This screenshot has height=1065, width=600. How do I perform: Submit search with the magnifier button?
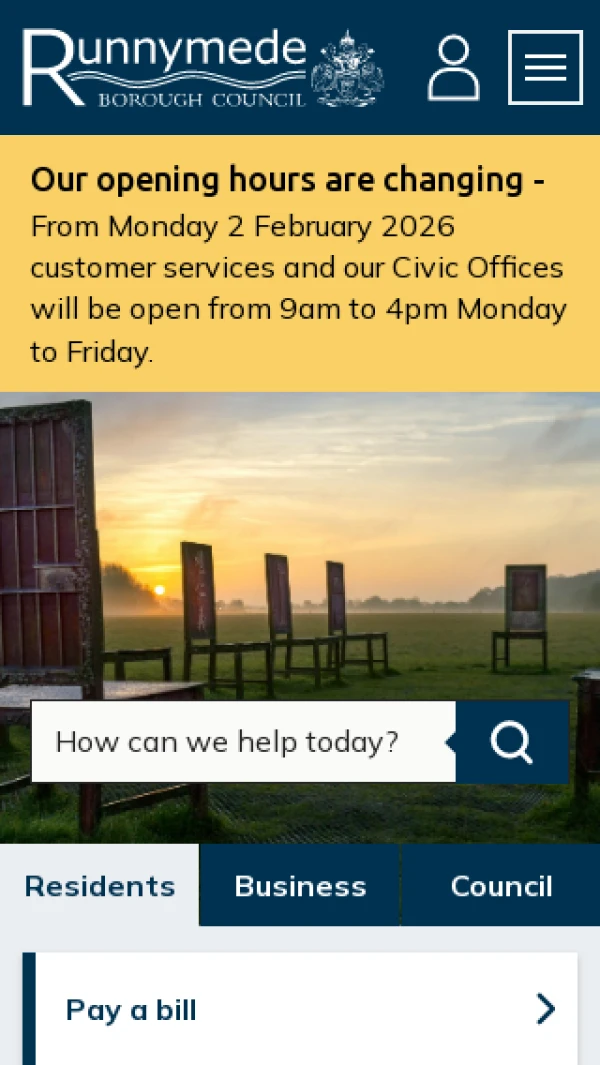click(512, 742)
